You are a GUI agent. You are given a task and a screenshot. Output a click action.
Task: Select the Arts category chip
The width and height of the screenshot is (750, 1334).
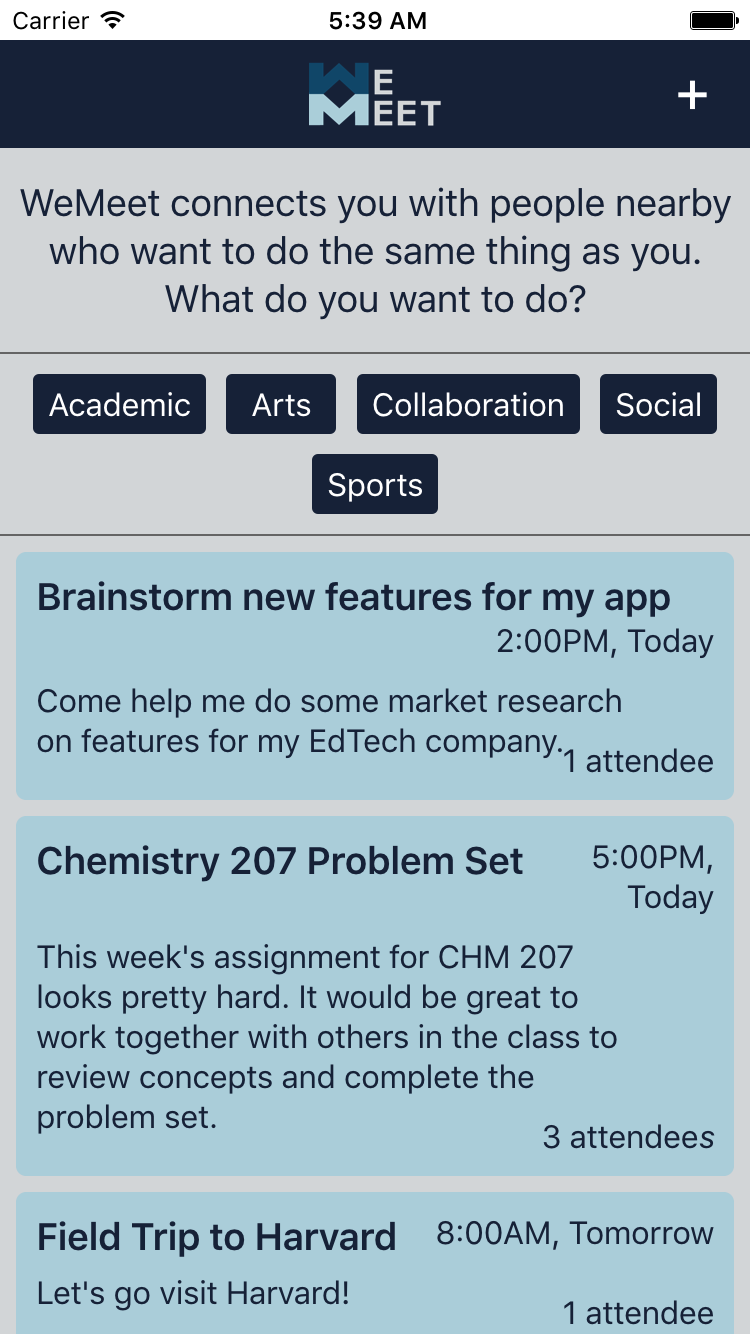point(281,405)
